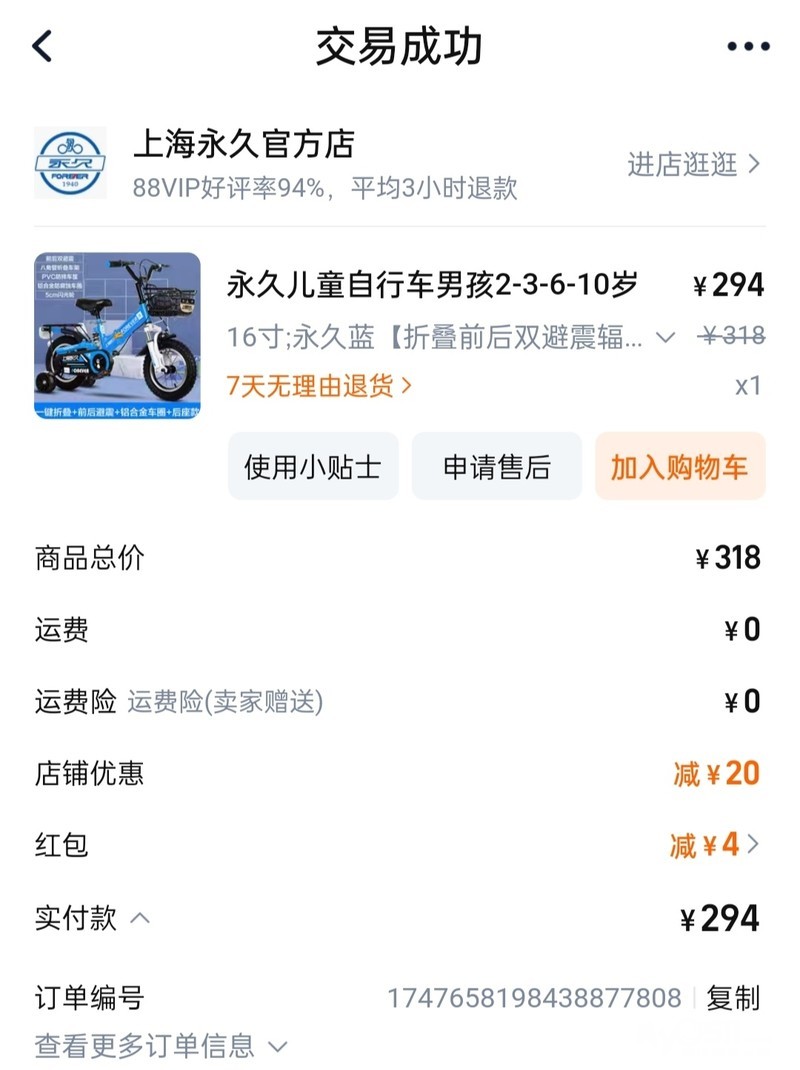Copy the order number with 复制
This screenshot has height=1070, width=800.
click(732, 997)
